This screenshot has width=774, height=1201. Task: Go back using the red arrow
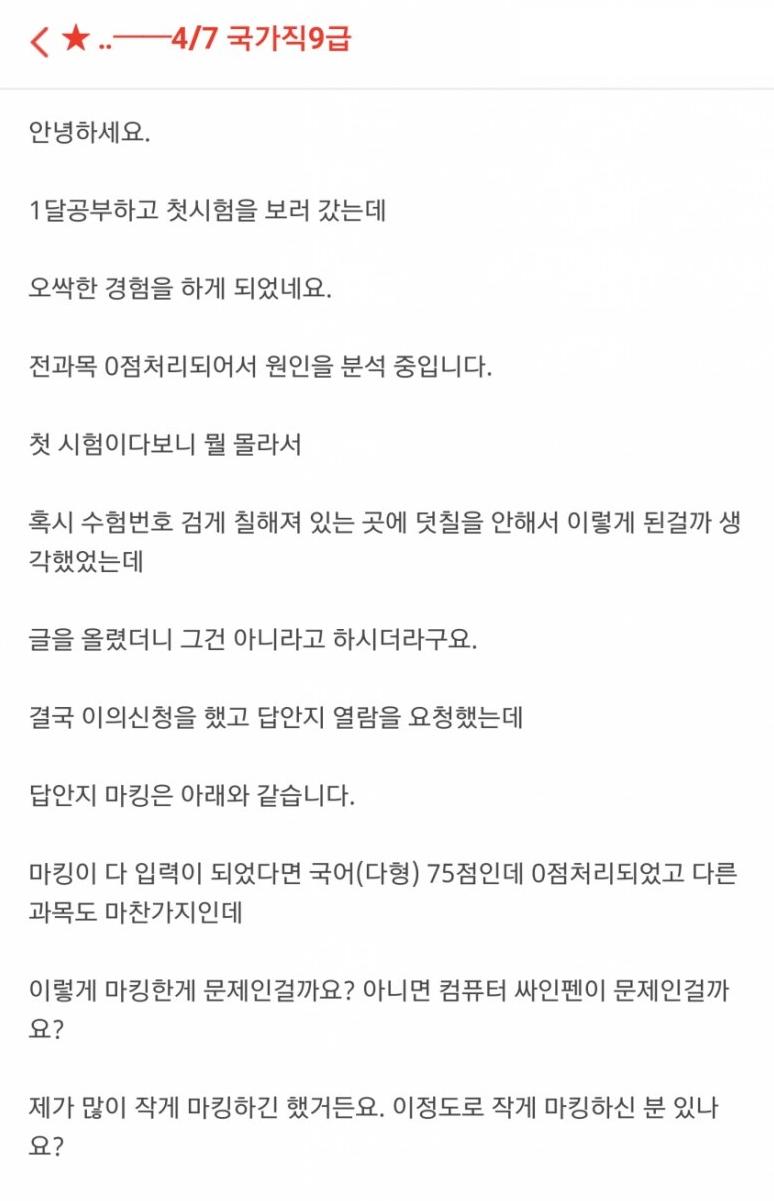pyautogui.click(x=38, y=41)
